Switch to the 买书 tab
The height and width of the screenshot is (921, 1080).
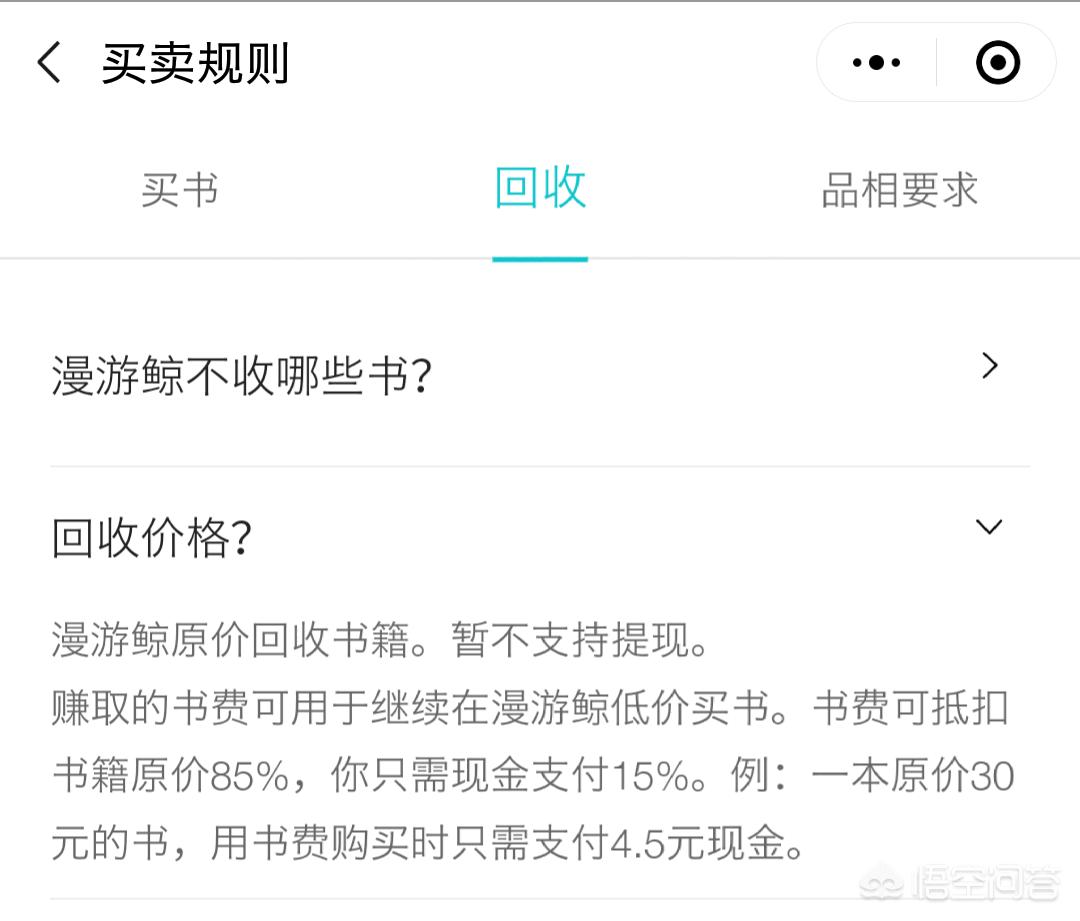pyautogui.click(x=180, y=190)
